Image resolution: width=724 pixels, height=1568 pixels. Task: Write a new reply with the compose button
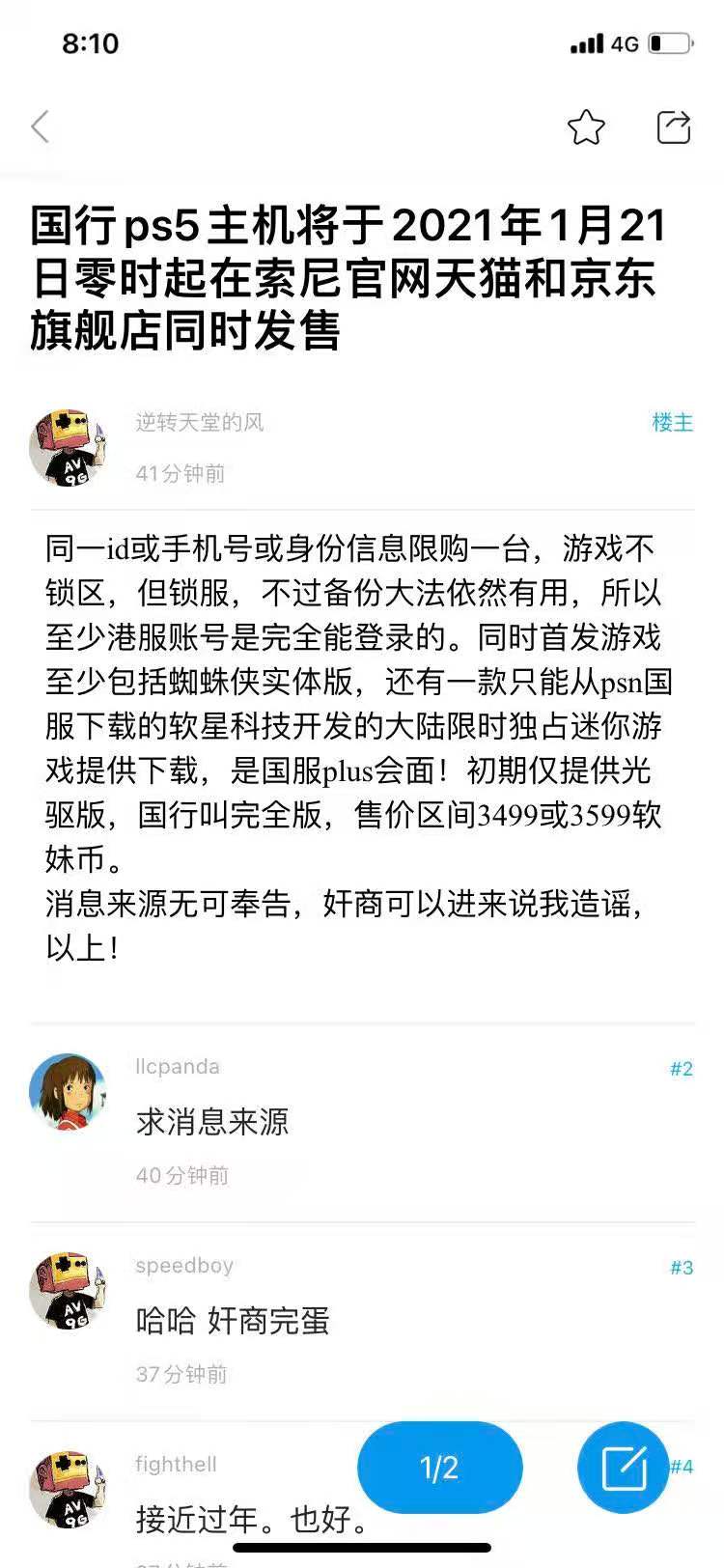click(x=624, y=1468)
